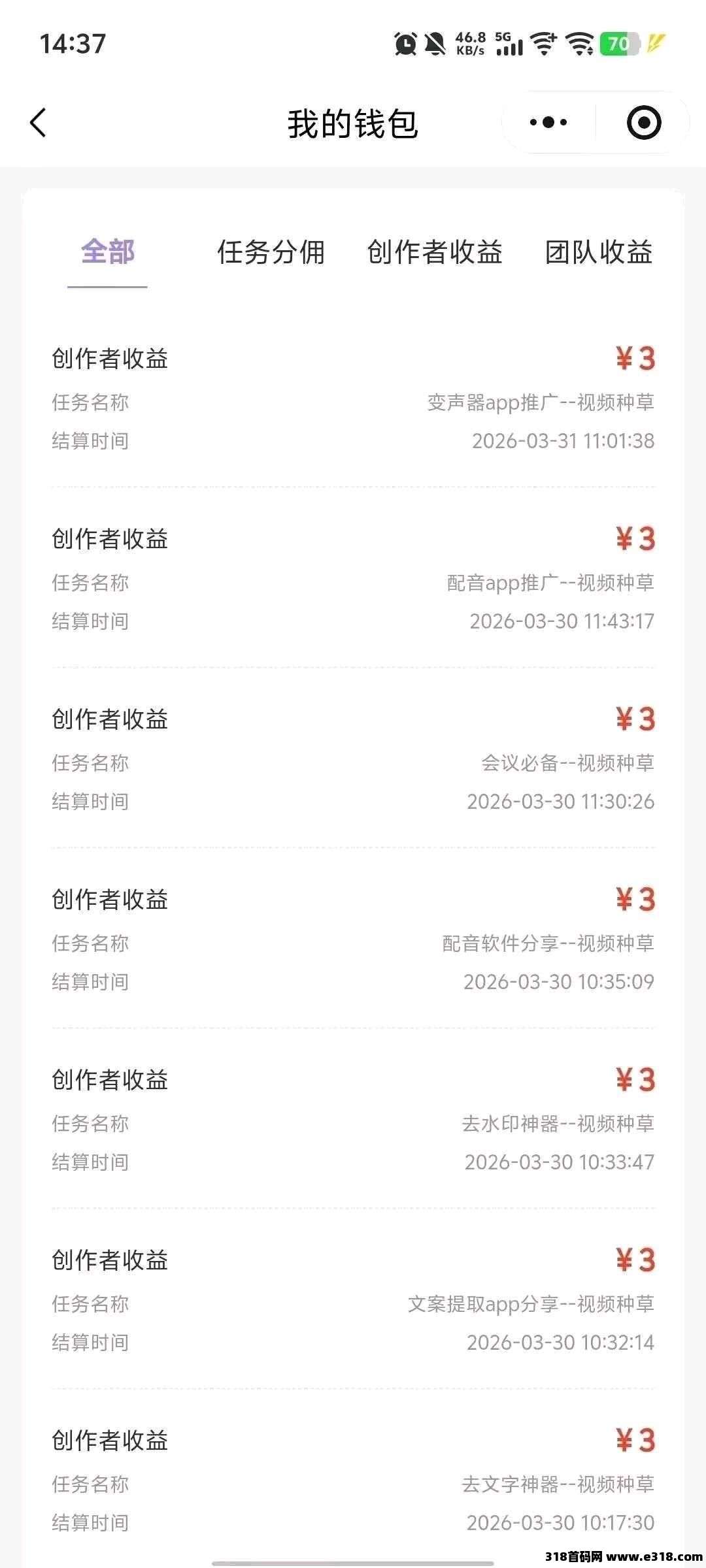706x1568 pixels.
Task: Switch to the 创作者收益 tab
Action: point(435,252)
